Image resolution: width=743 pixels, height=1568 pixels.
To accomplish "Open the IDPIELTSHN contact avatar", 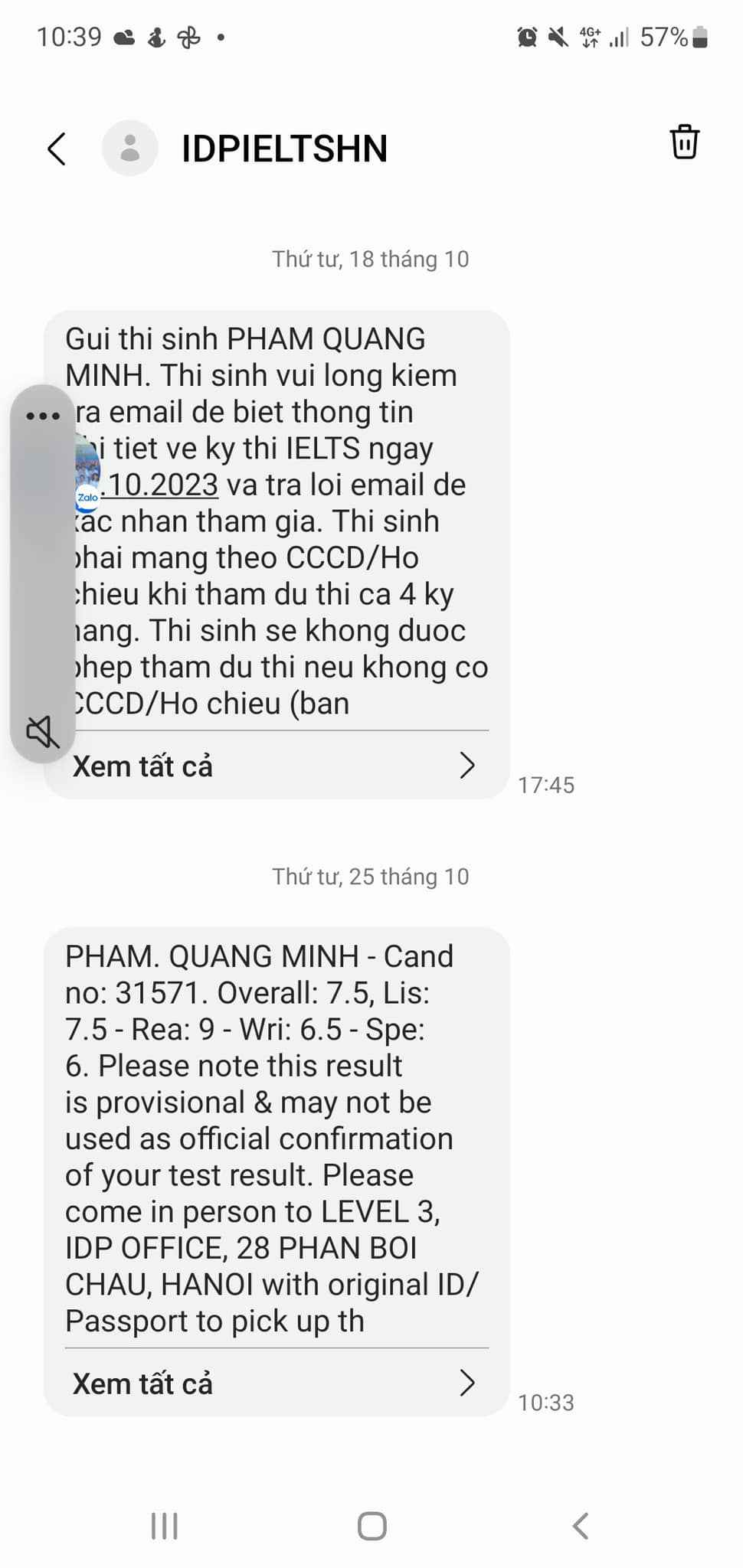I will click(130, 149).
